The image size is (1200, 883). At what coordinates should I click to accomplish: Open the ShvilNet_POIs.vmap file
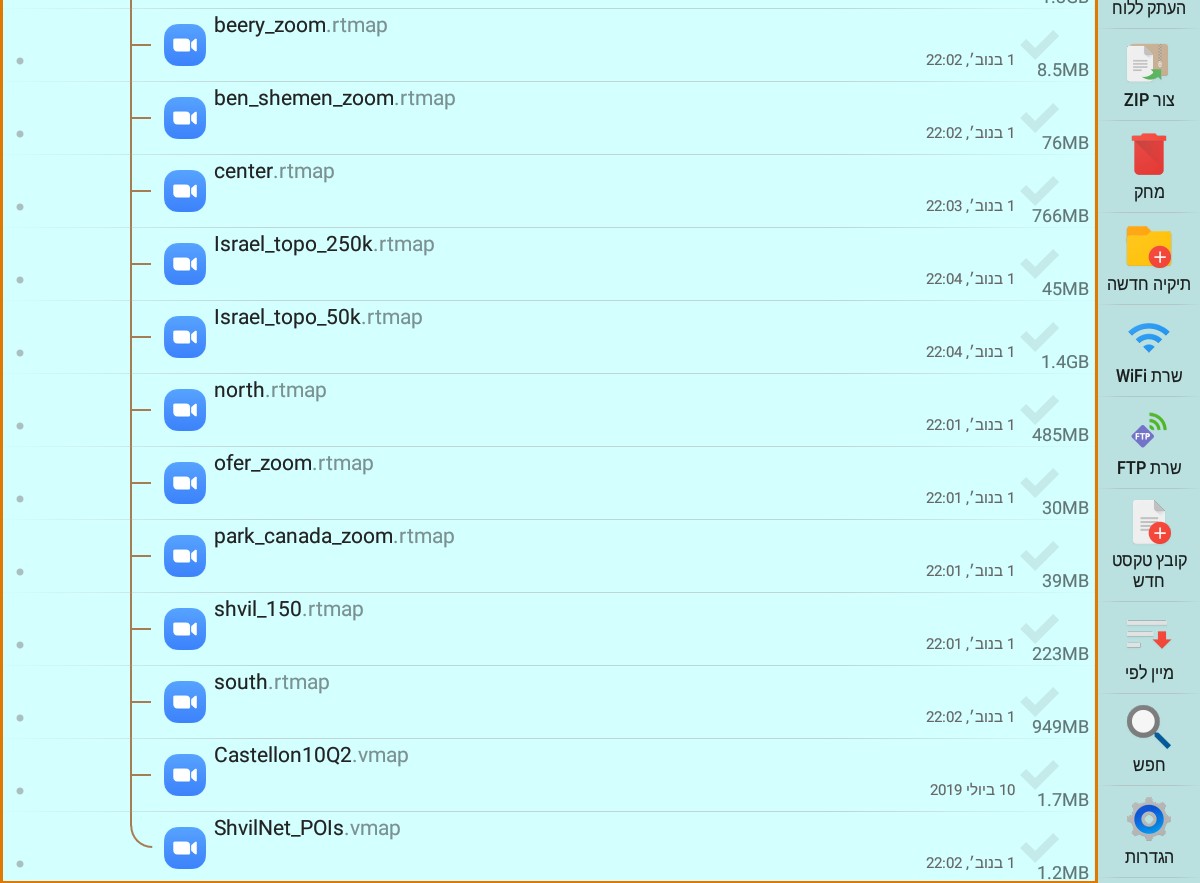tap(307, 830)
